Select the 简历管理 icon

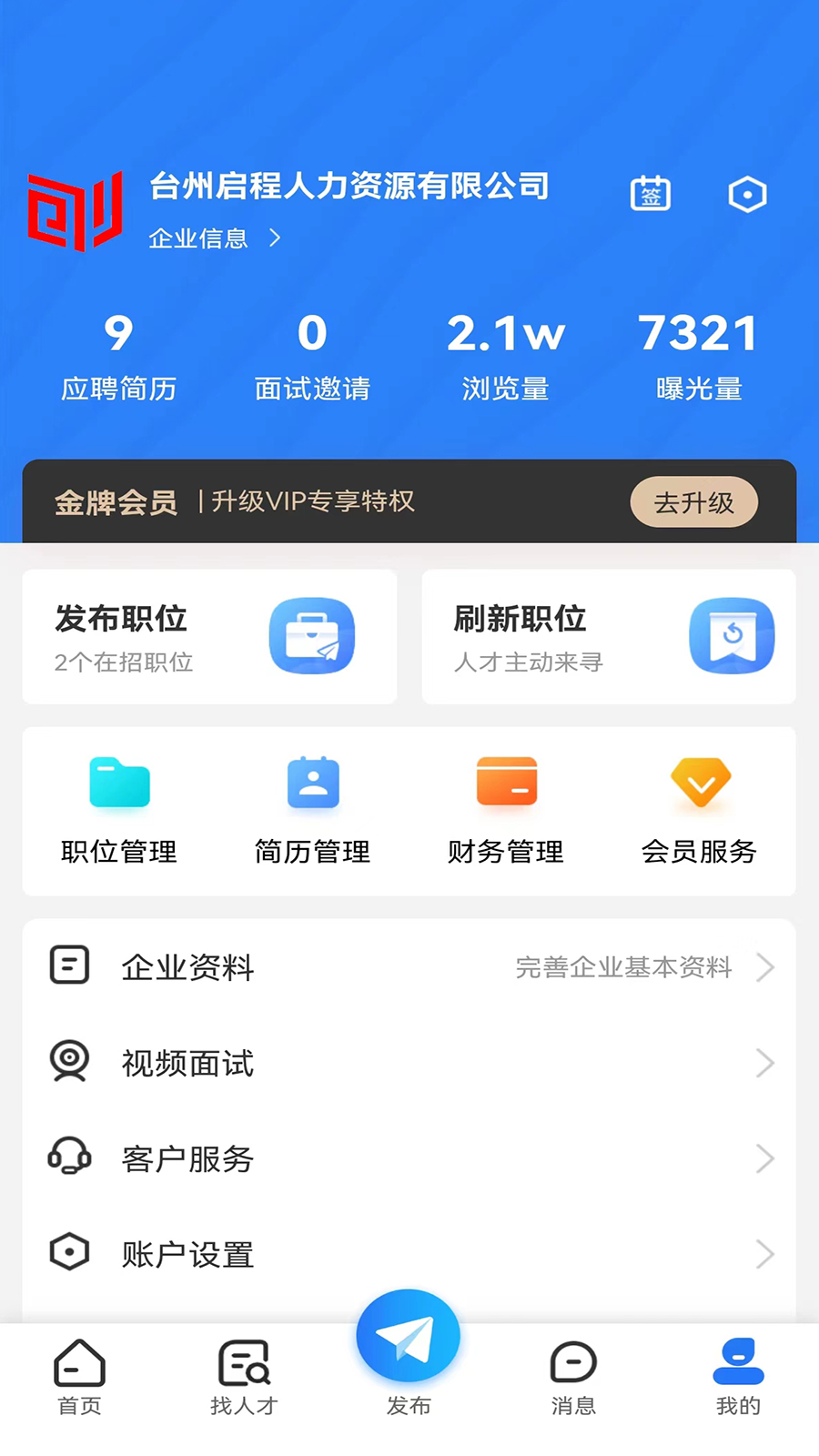(313, 783)
